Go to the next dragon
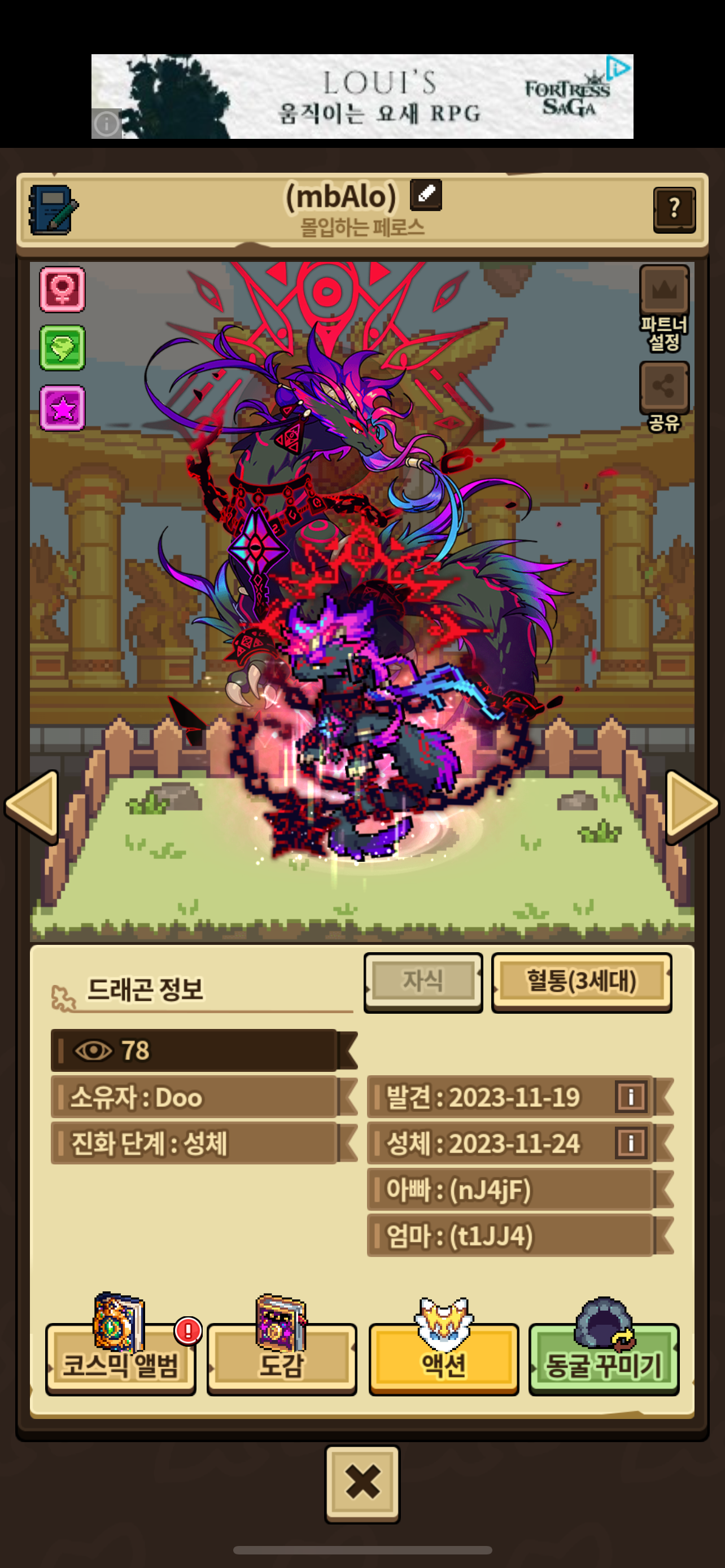This screenshot has width=725, height=1568. point(693,805)
